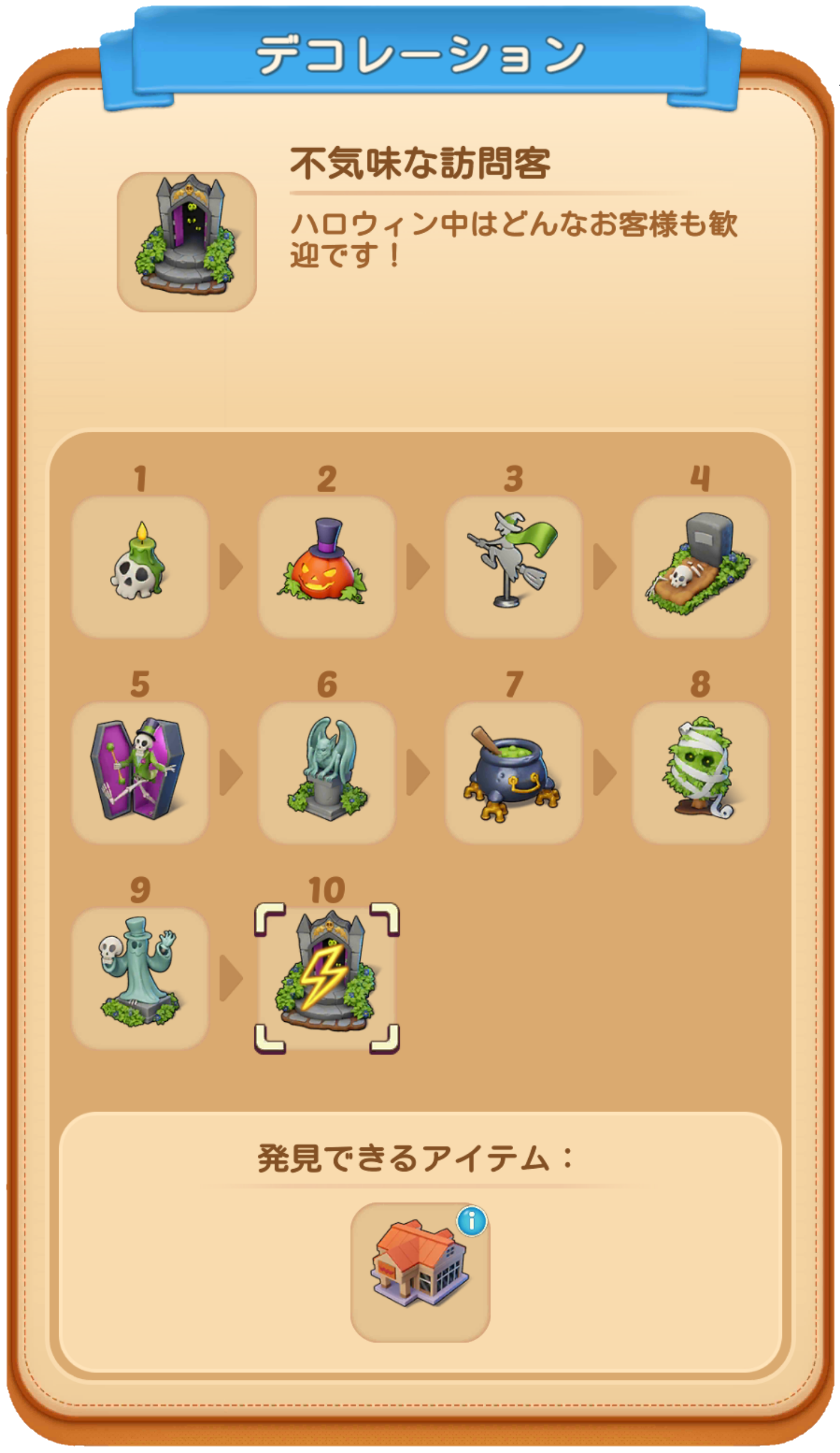Screen dimensions: 840x1453
Task: Select the level 5 skeleton coffin
Action: coord(140,771)
